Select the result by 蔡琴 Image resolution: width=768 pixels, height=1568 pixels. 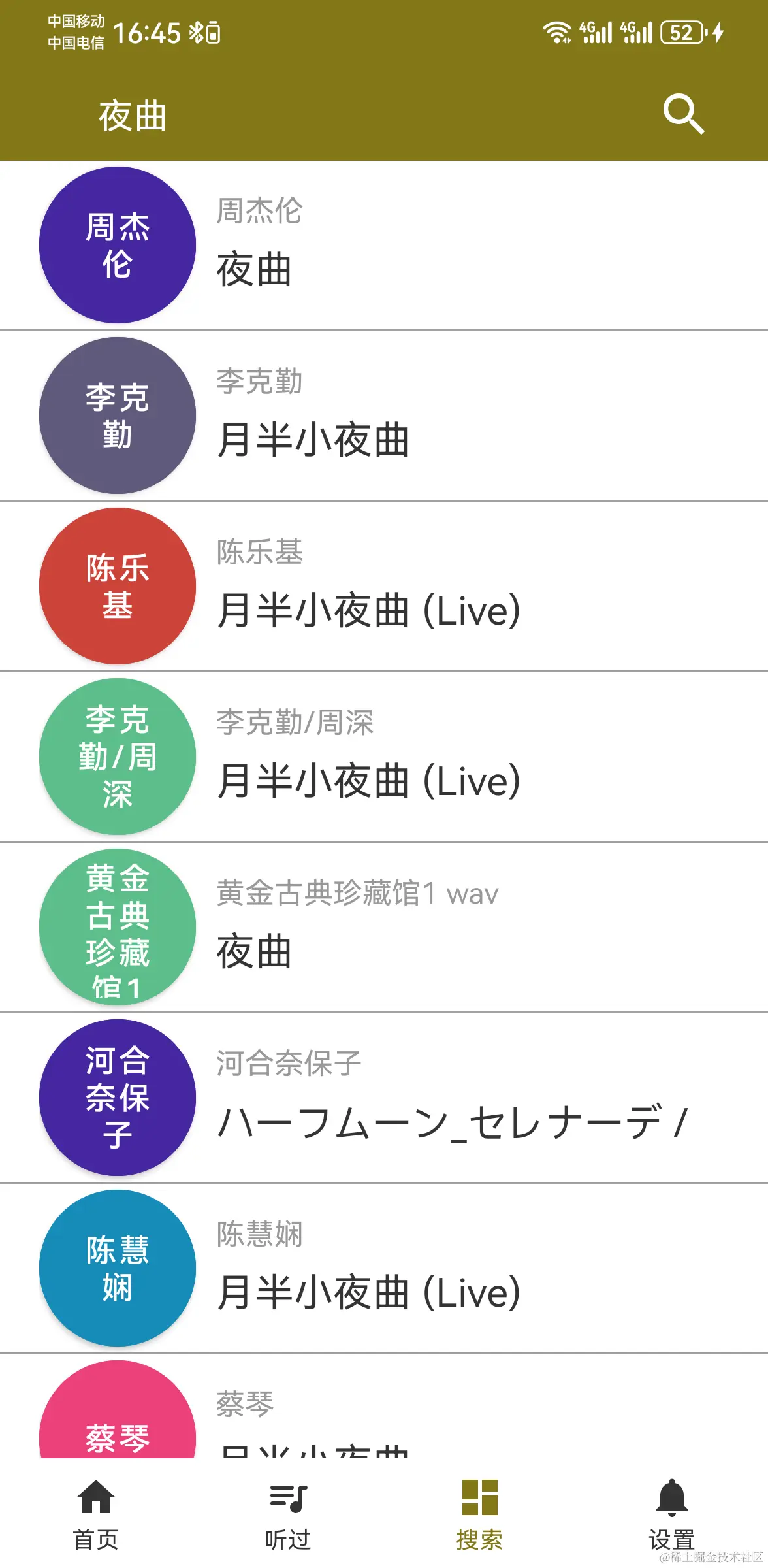(x=384, y=1406)
